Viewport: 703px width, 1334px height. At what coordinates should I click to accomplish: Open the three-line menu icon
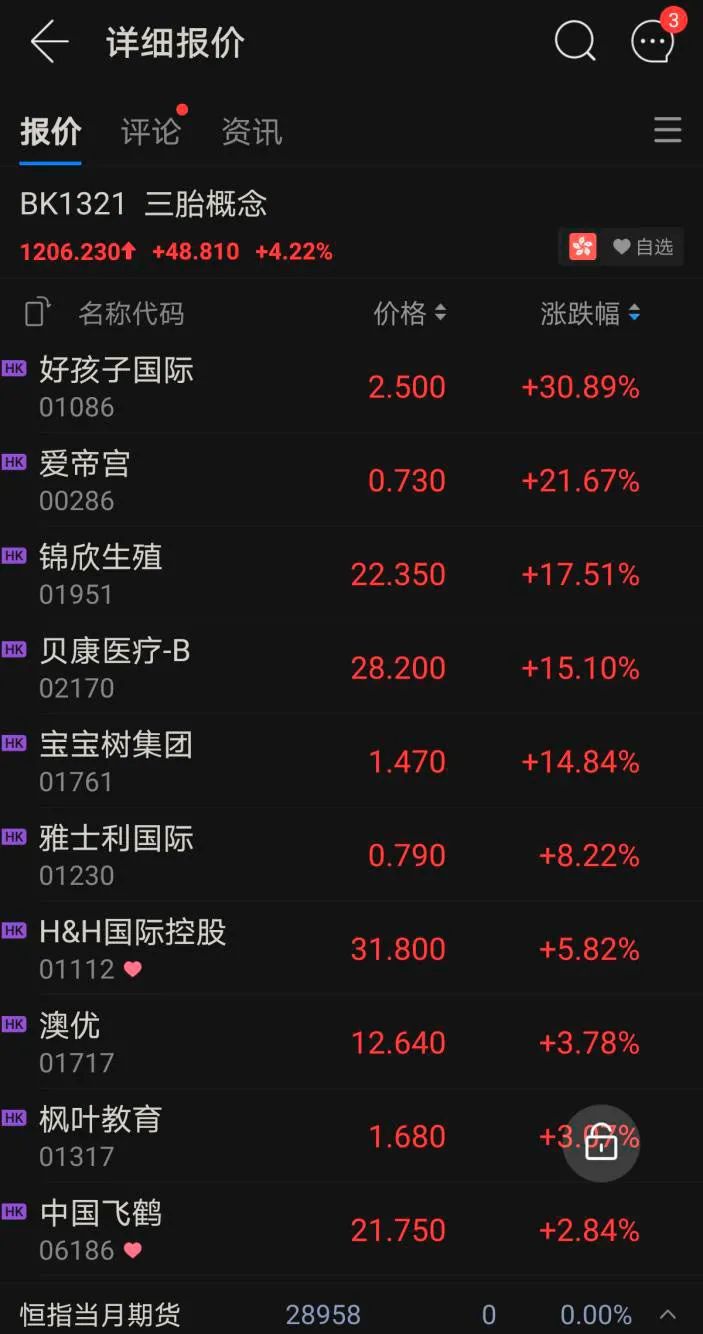pos(667,130)
